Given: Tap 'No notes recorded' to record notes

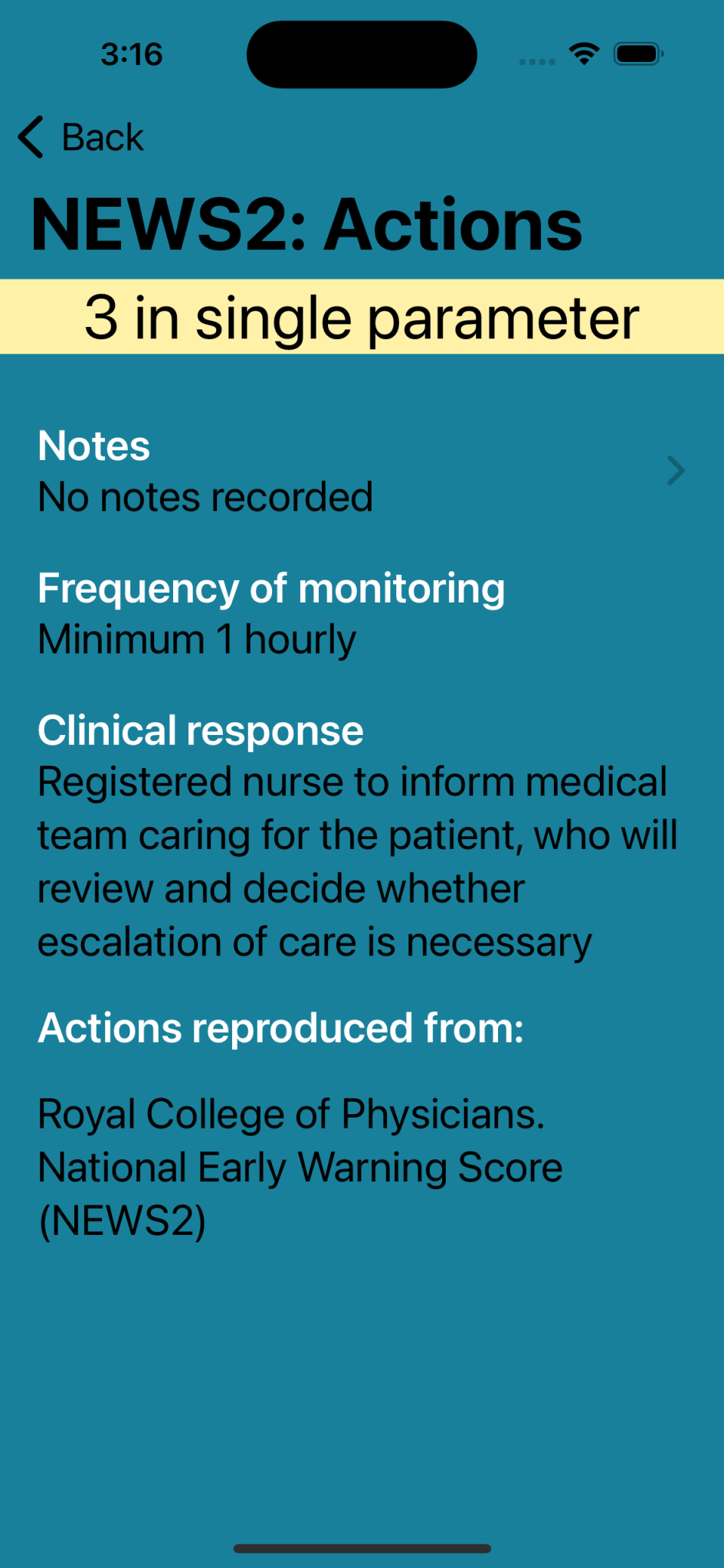Looking at the screenshot, I should [205, 496].
